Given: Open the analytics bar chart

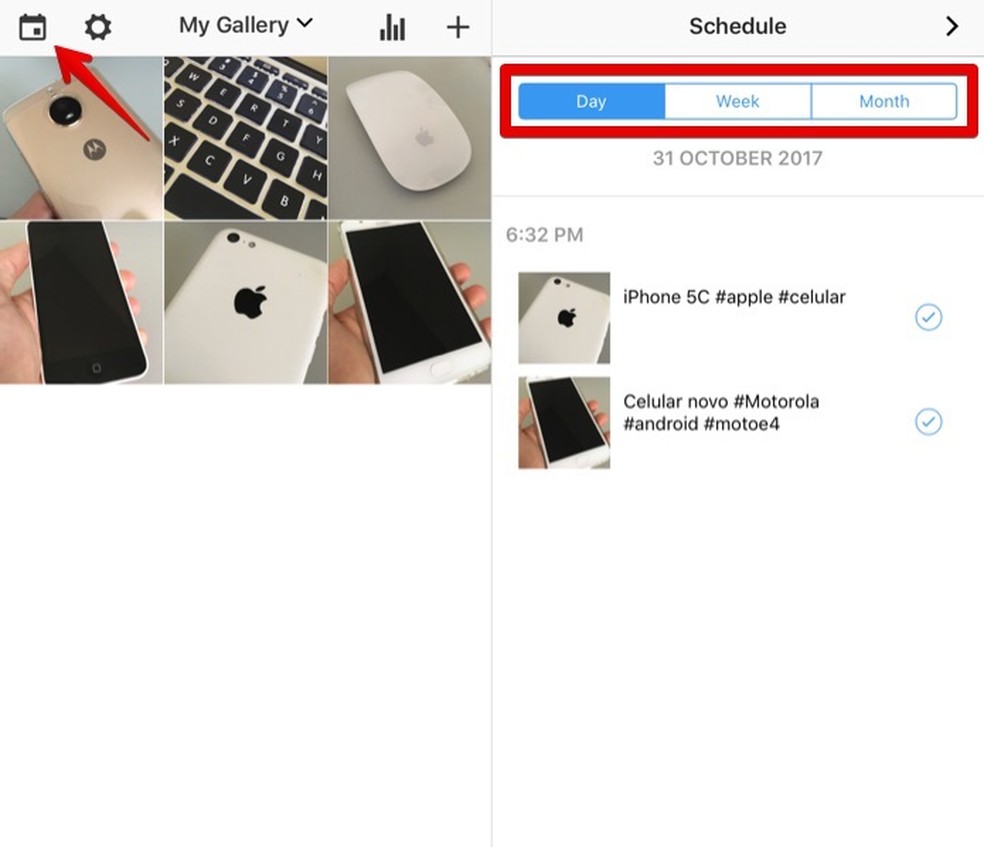Looking at the screenshot, I should pyautogui.click(x=392, y=27).
